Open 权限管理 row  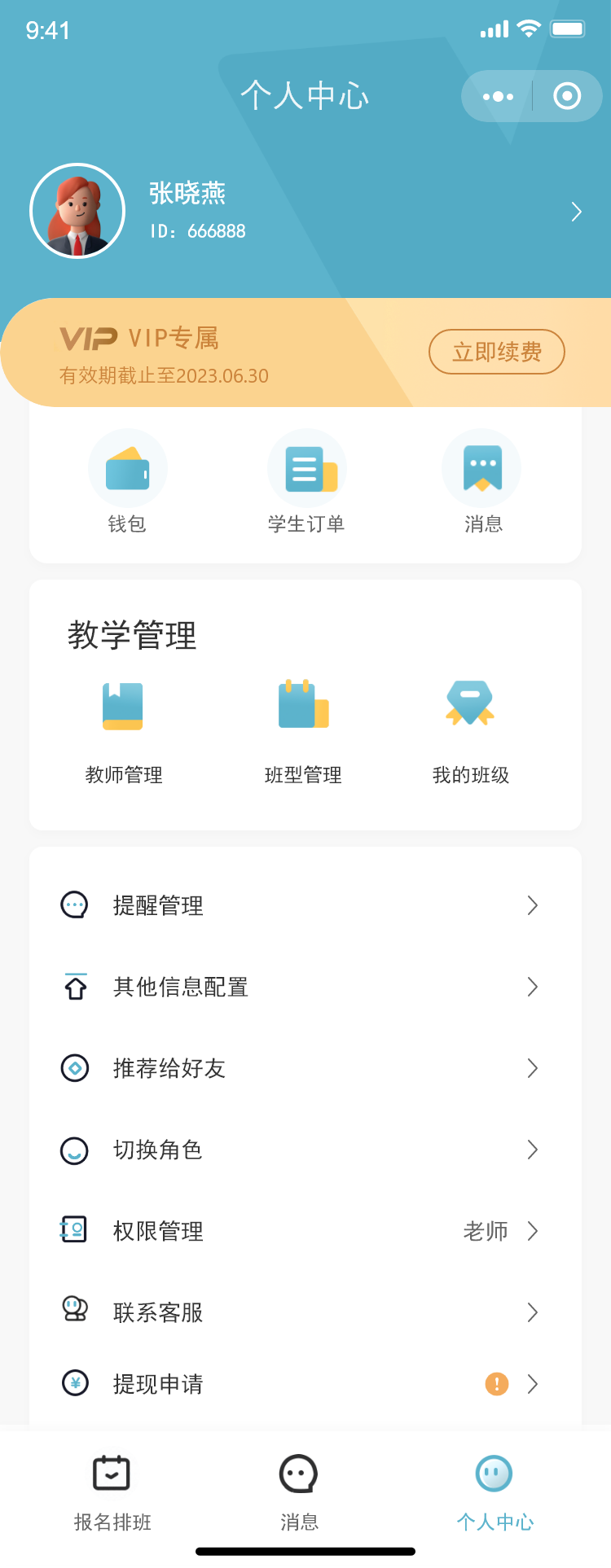click(x=305, y=1231)
